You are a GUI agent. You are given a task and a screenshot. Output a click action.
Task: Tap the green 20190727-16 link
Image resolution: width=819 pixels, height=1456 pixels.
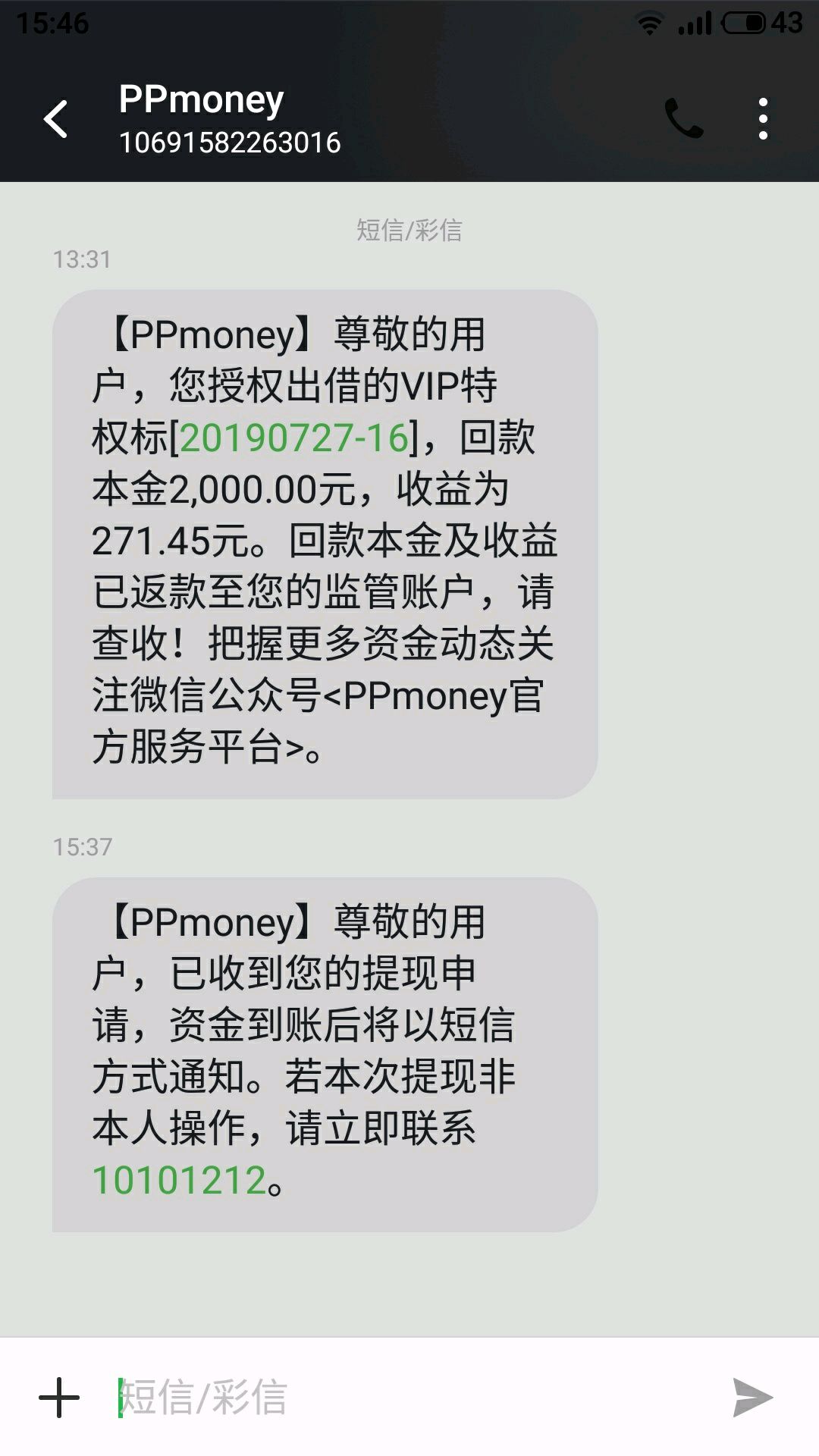pyautogui.click(x=294, y=438)
